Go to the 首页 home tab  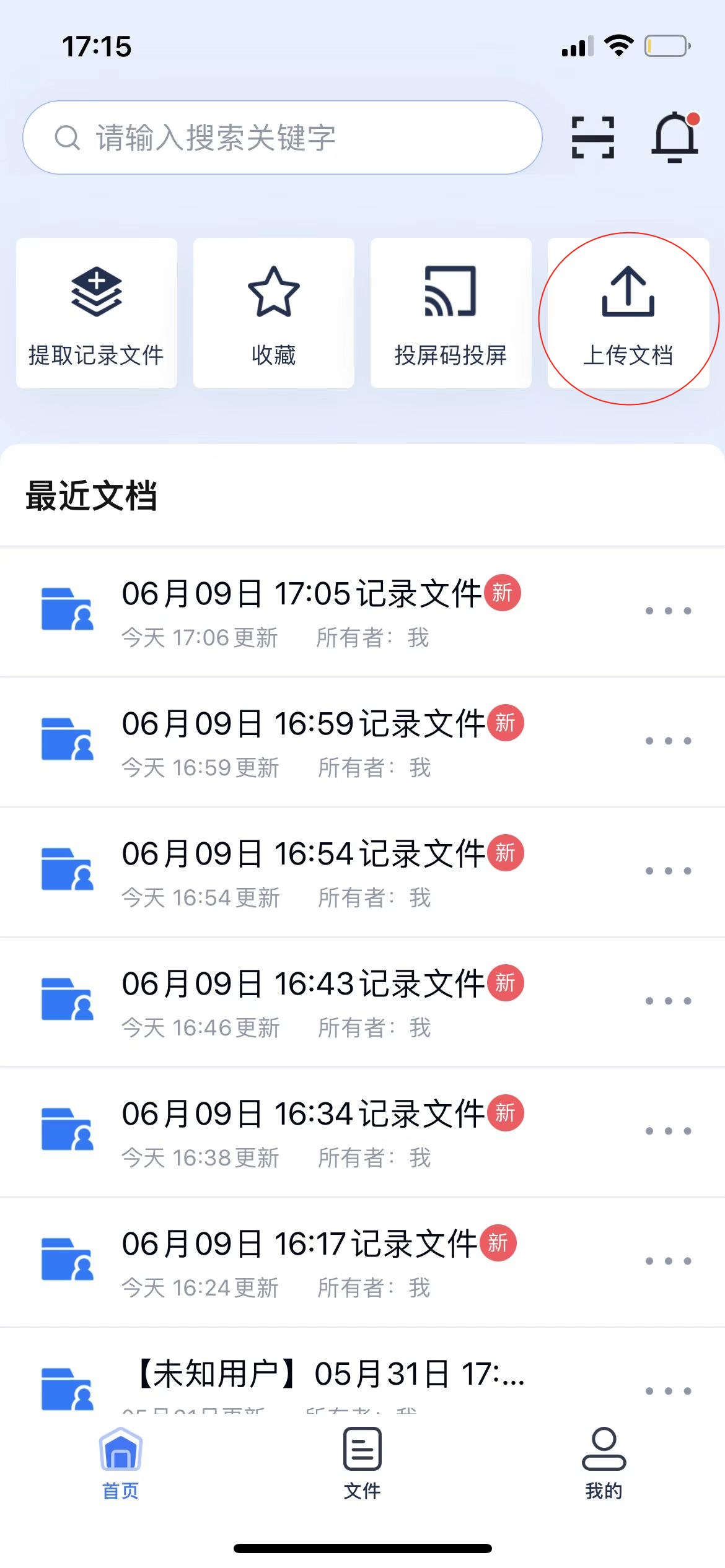pyautogui.click(x=121, y=1464)
